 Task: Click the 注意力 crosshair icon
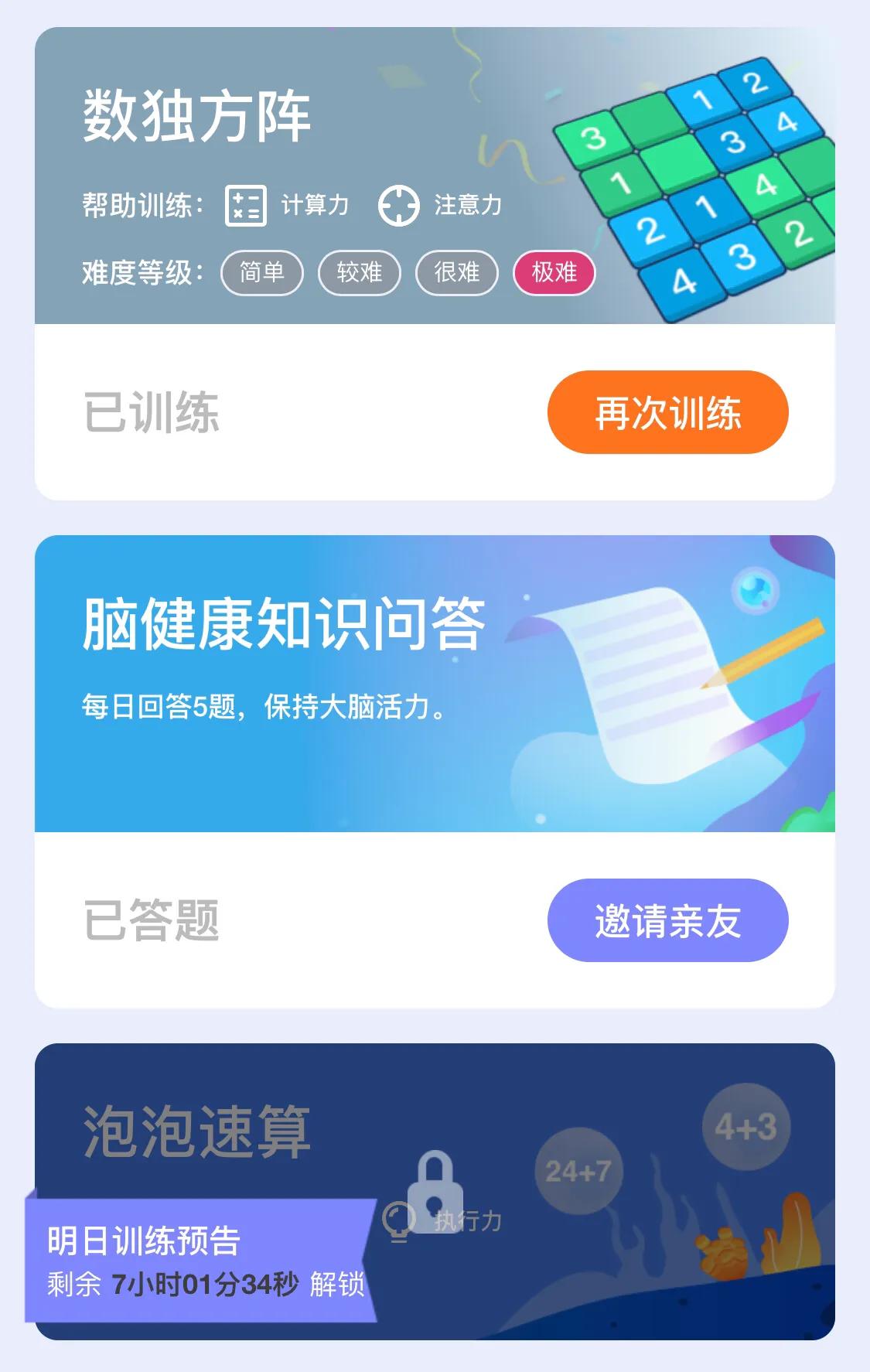pos(398,205)
